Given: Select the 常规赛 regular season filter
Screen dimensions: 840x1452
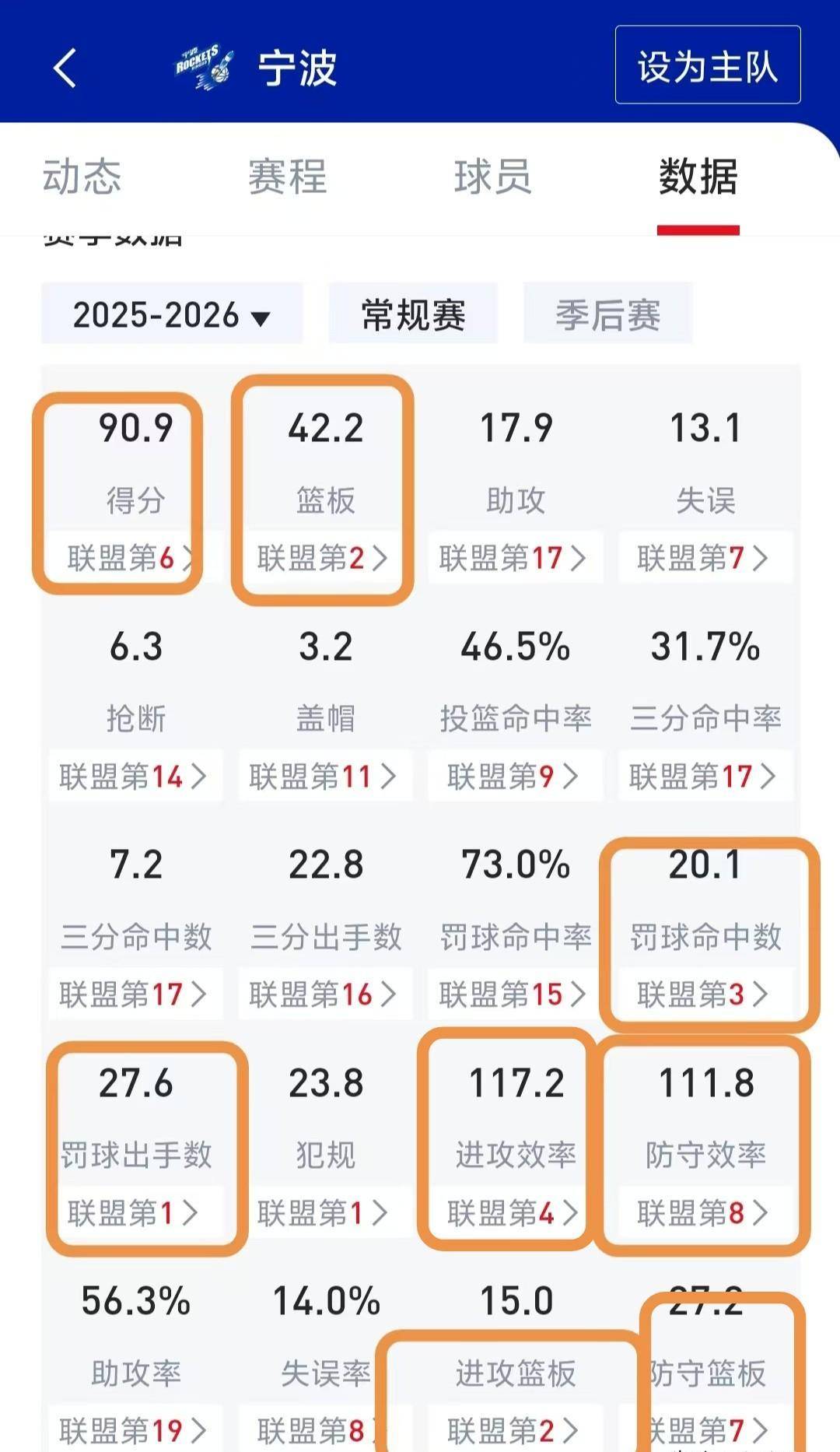Looking at the screenshot, I should pos(413,315).
